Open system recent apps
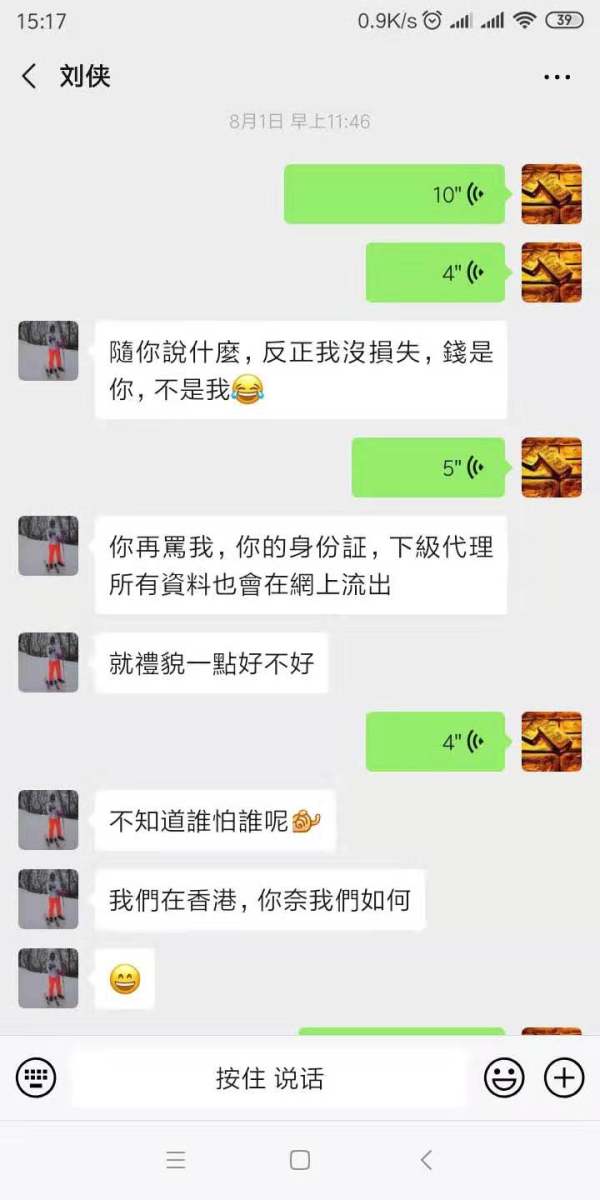The height and width of the screenshot is (1200, 600). [x=176, y=1160]
